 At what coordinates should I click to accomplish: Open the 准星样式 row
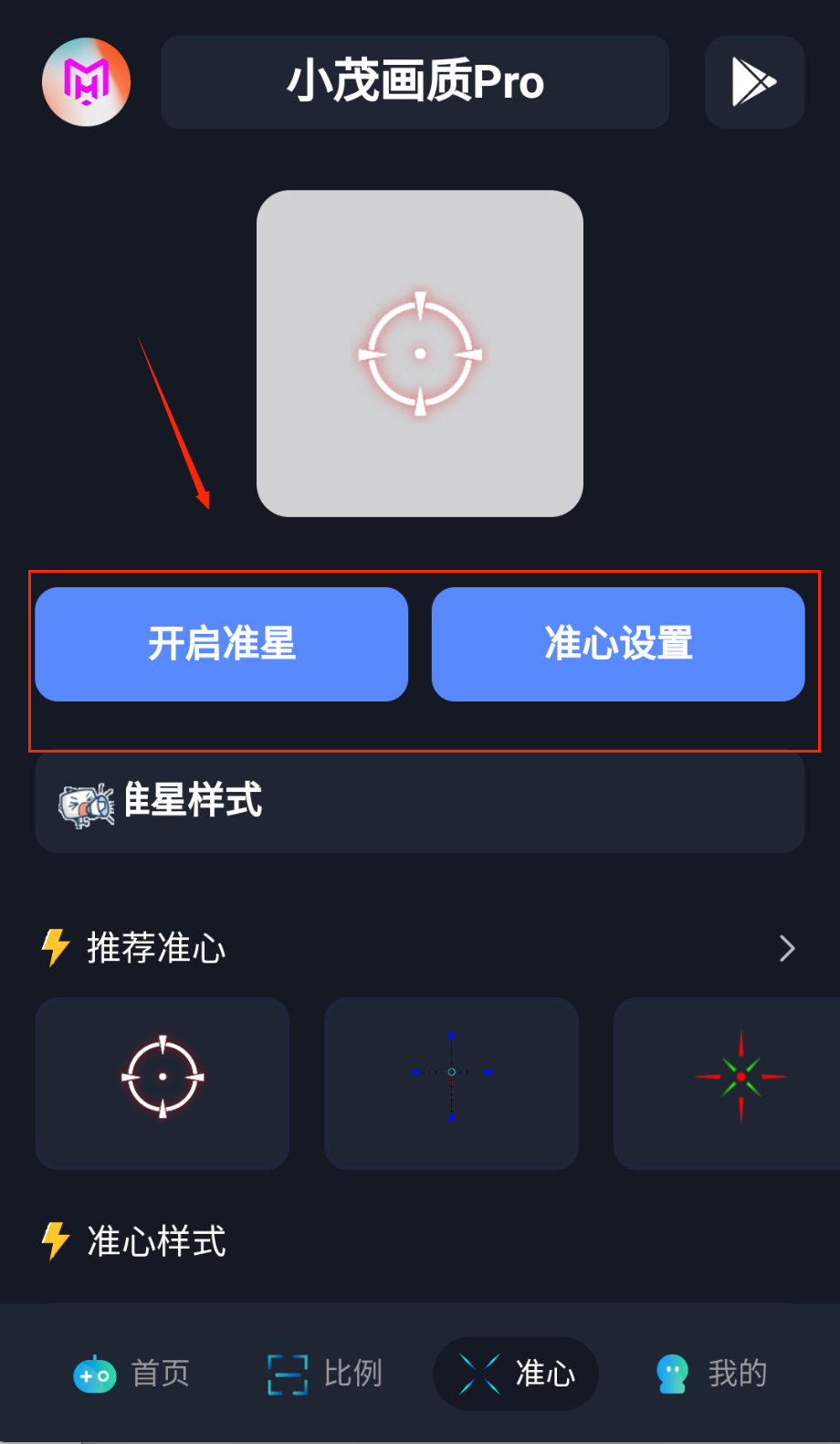click(x=419, y=802)
